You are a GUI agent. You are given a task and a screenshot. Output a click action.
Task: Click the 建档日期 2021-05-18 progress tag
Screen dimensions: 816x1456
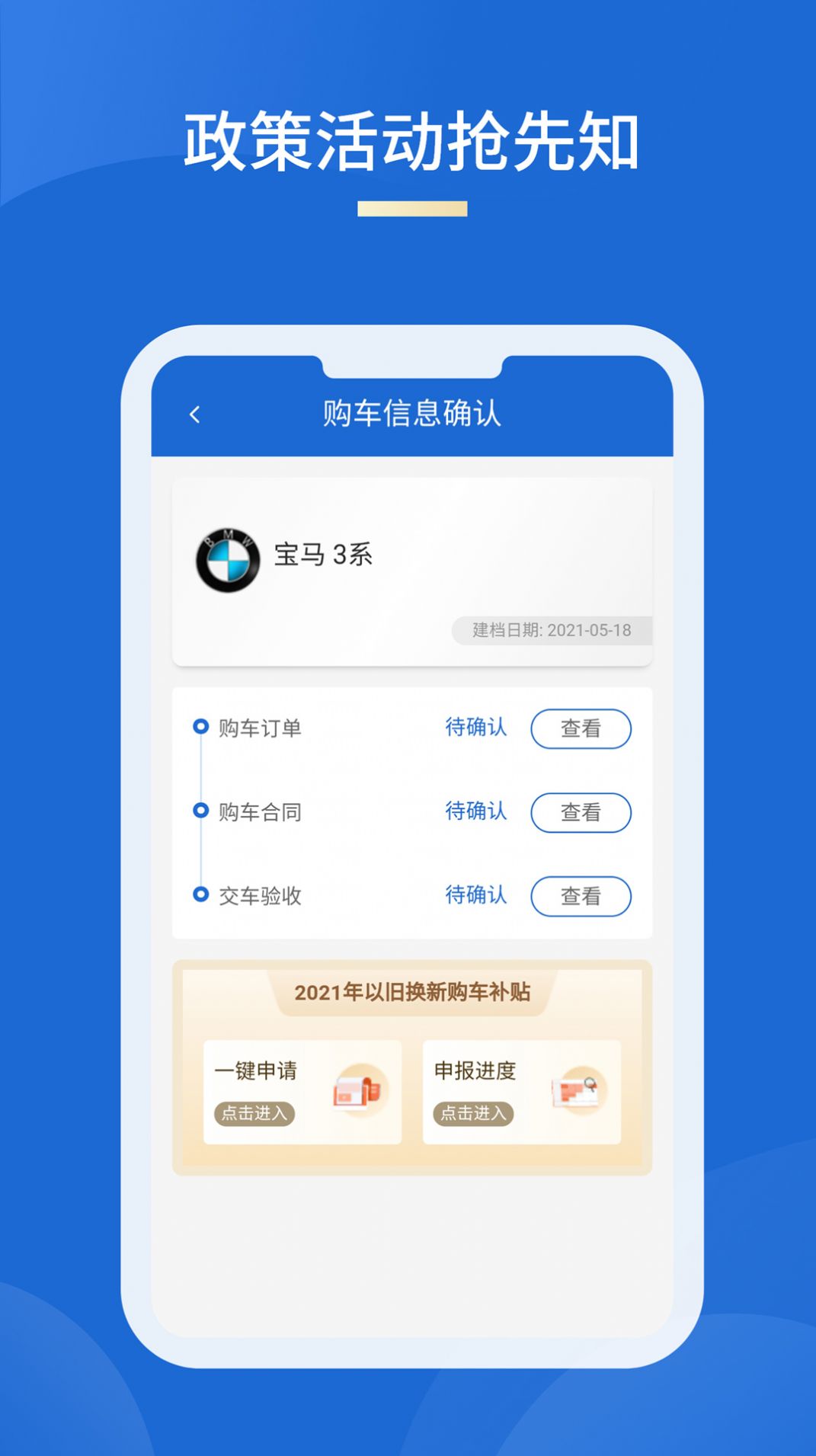click(552, 631)
